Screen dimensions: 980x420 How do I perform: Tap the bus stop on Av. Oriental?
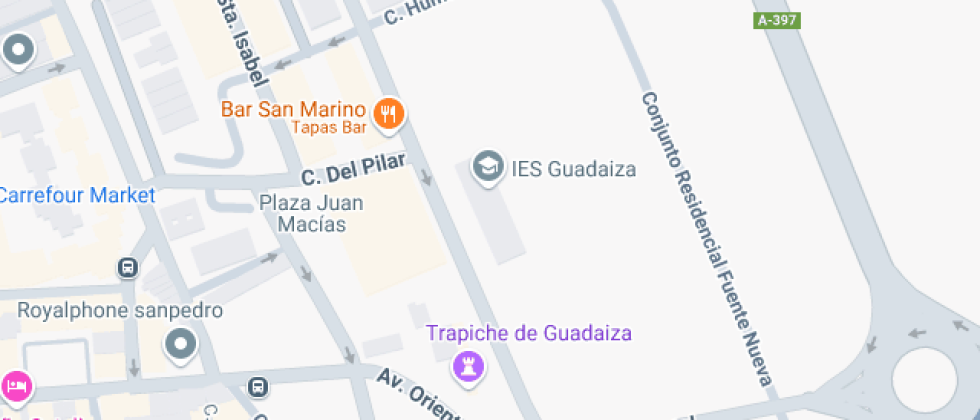(258, 387)
